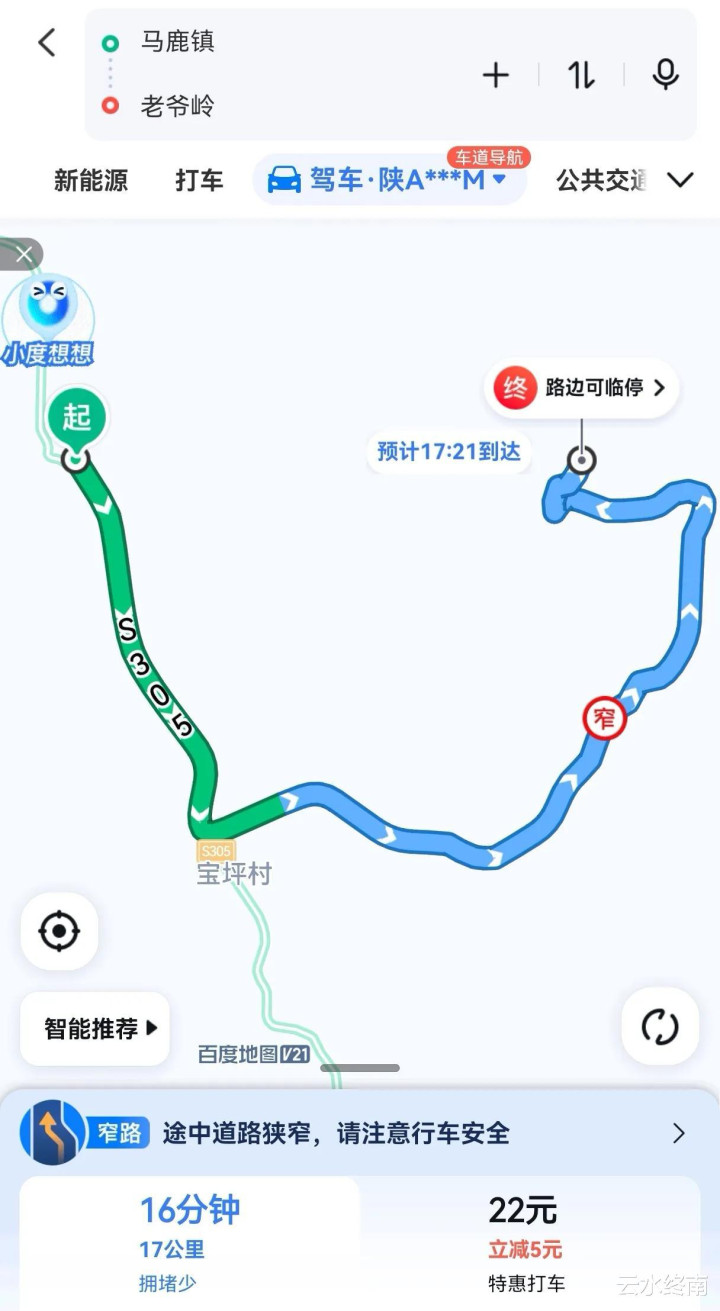Switch to the 打车 tab

(x=199, y=181)
